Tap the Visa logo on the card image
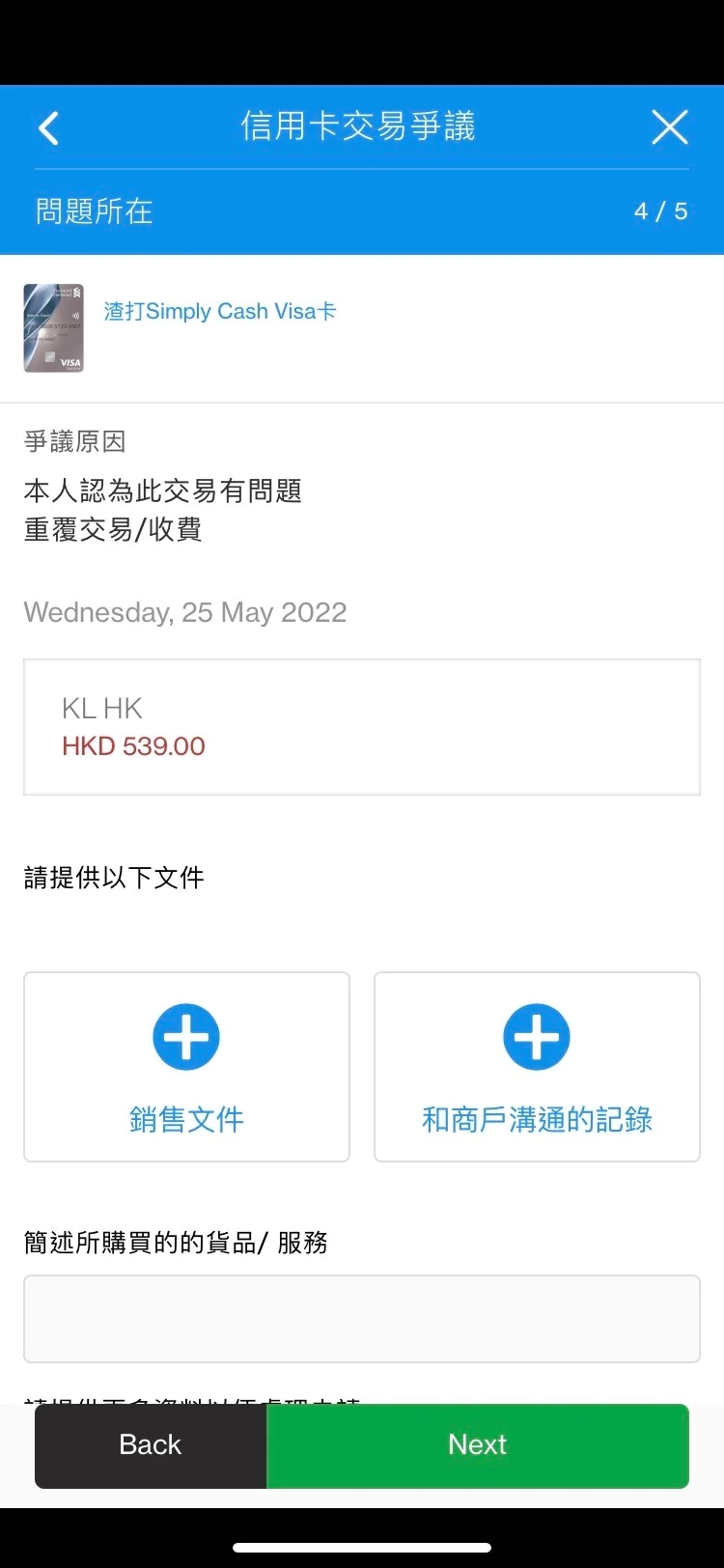The image size is (724, 1568). click(70, 362)
